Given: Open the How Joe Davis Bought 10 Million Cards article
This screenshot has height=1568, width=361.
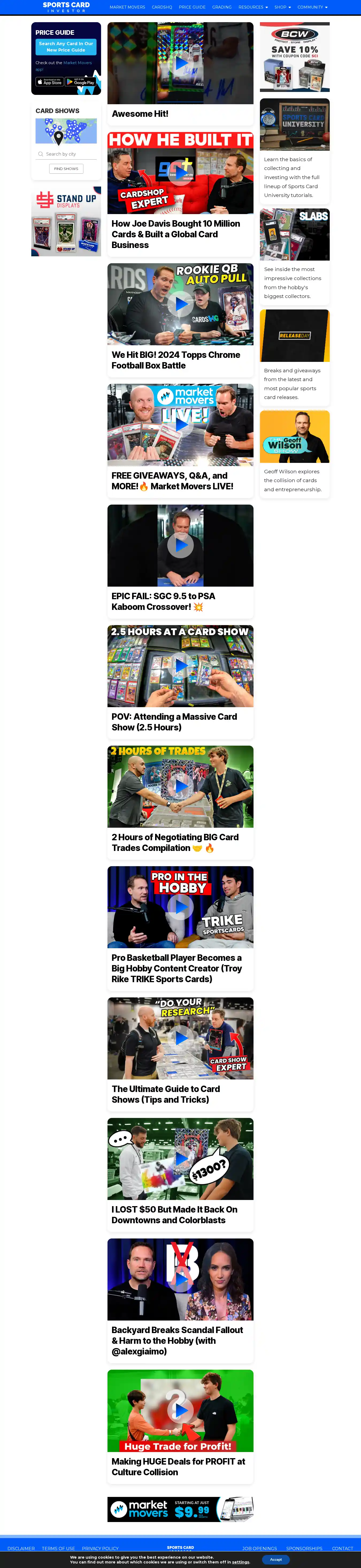Looking at the screenshot, I should coord(175,234).
